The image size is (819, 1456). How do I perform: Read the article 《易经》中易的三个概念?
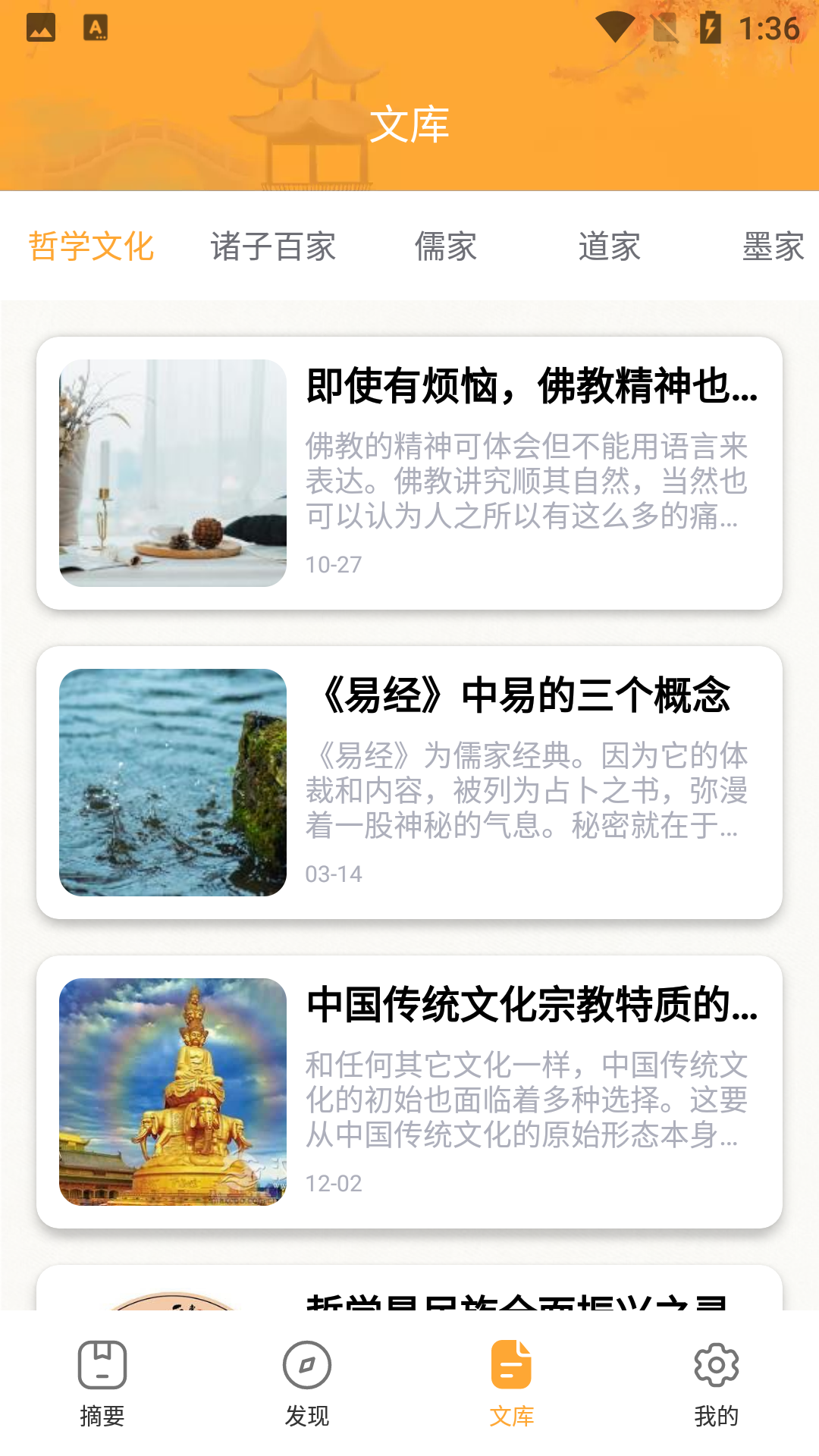[409, 783]
